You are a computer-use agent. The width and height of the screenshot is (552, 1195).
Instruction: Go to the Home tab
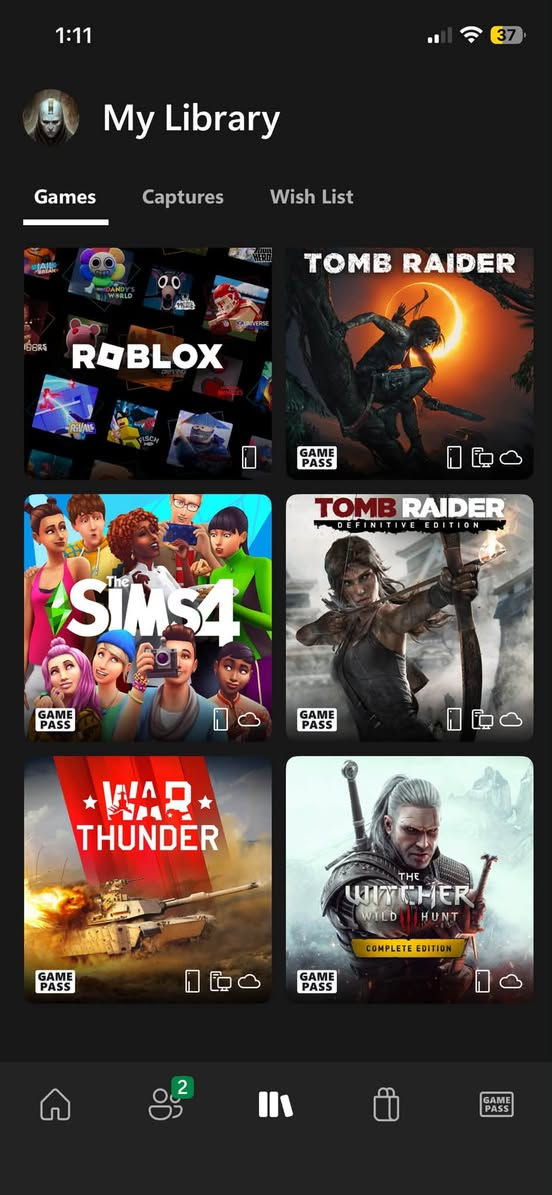coord(55,1104)
